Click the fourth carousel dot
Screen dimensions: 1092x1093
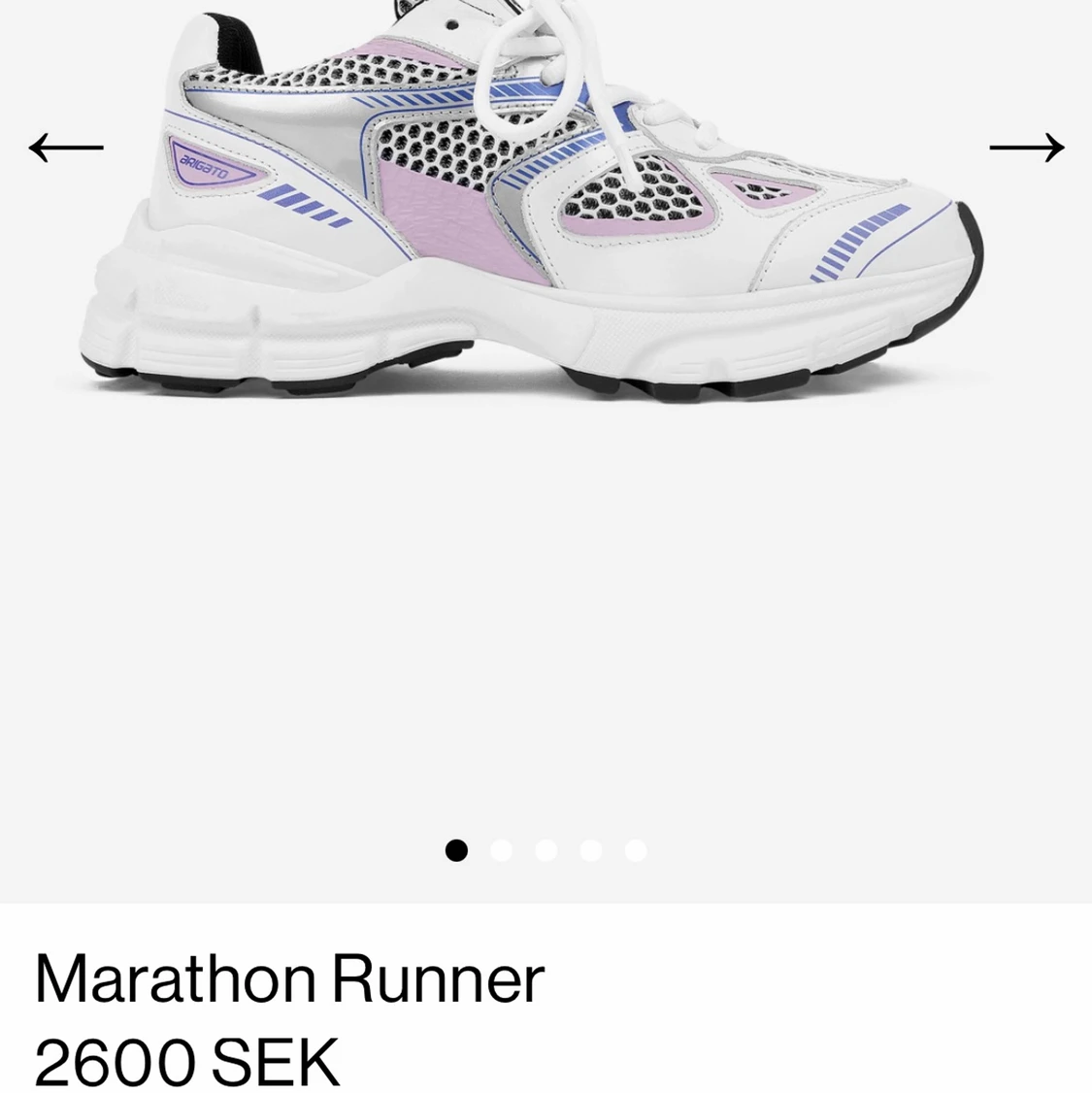point(590,849)
